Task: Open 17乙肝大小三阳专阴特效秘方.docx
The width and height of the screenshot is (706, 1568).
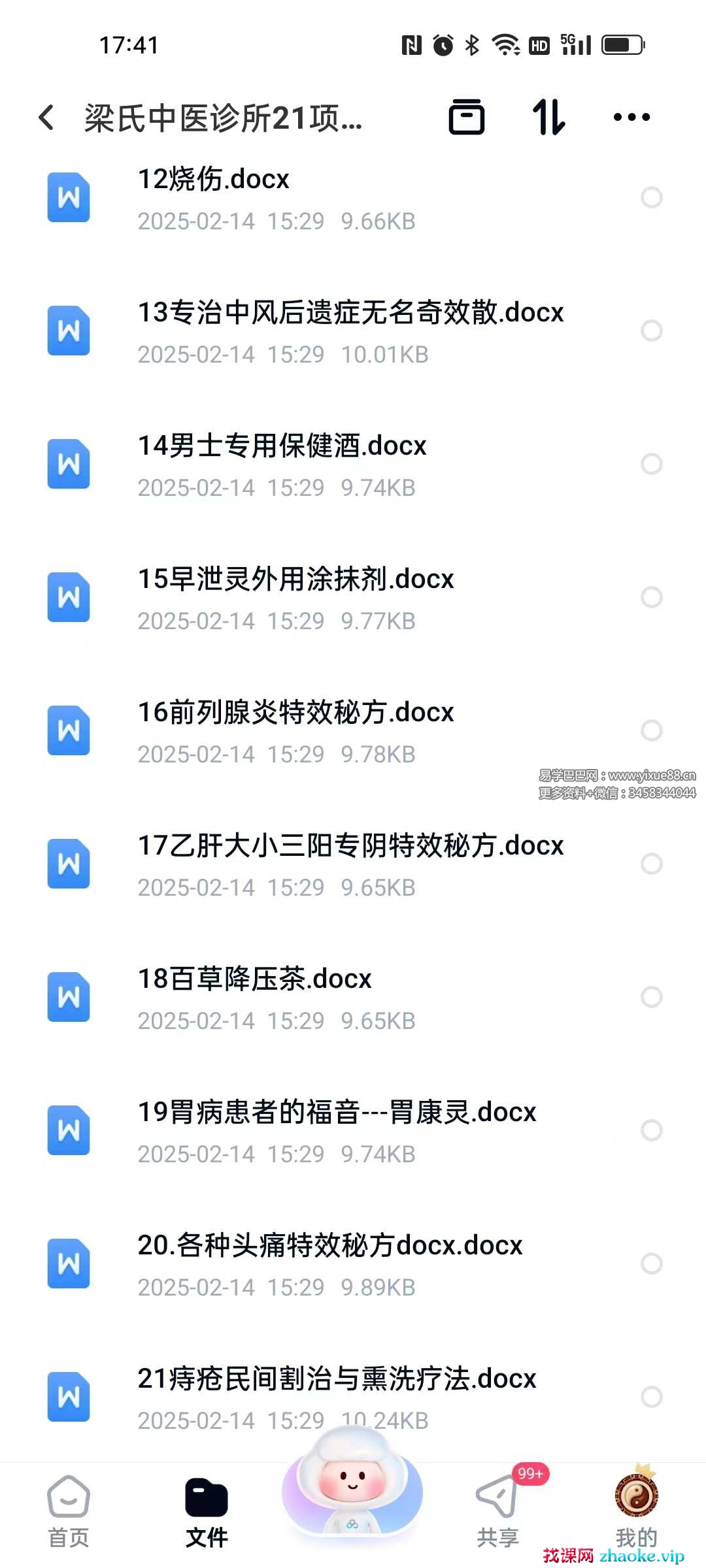Action: [350, 846]
